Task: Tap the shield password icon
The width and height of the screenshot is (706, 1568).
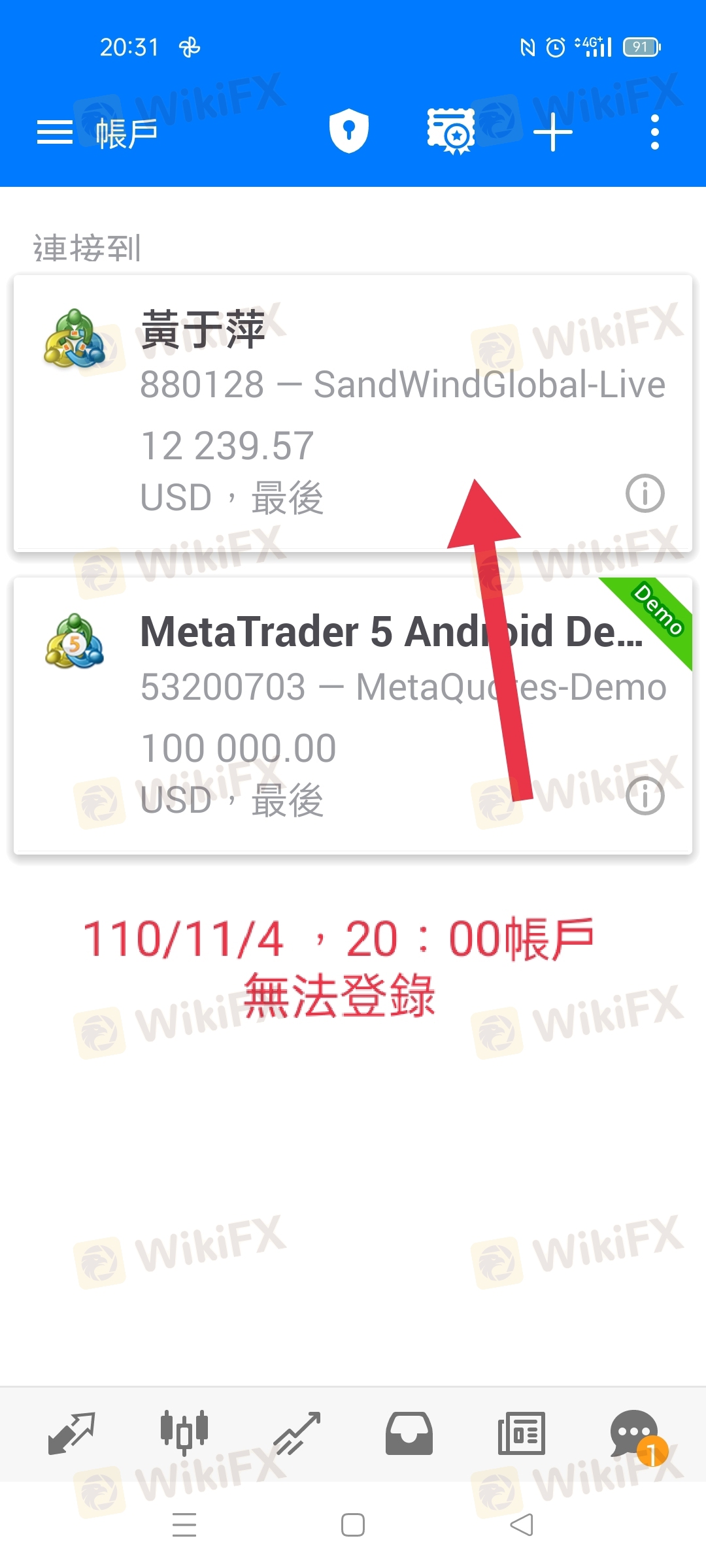Action: 349,131
